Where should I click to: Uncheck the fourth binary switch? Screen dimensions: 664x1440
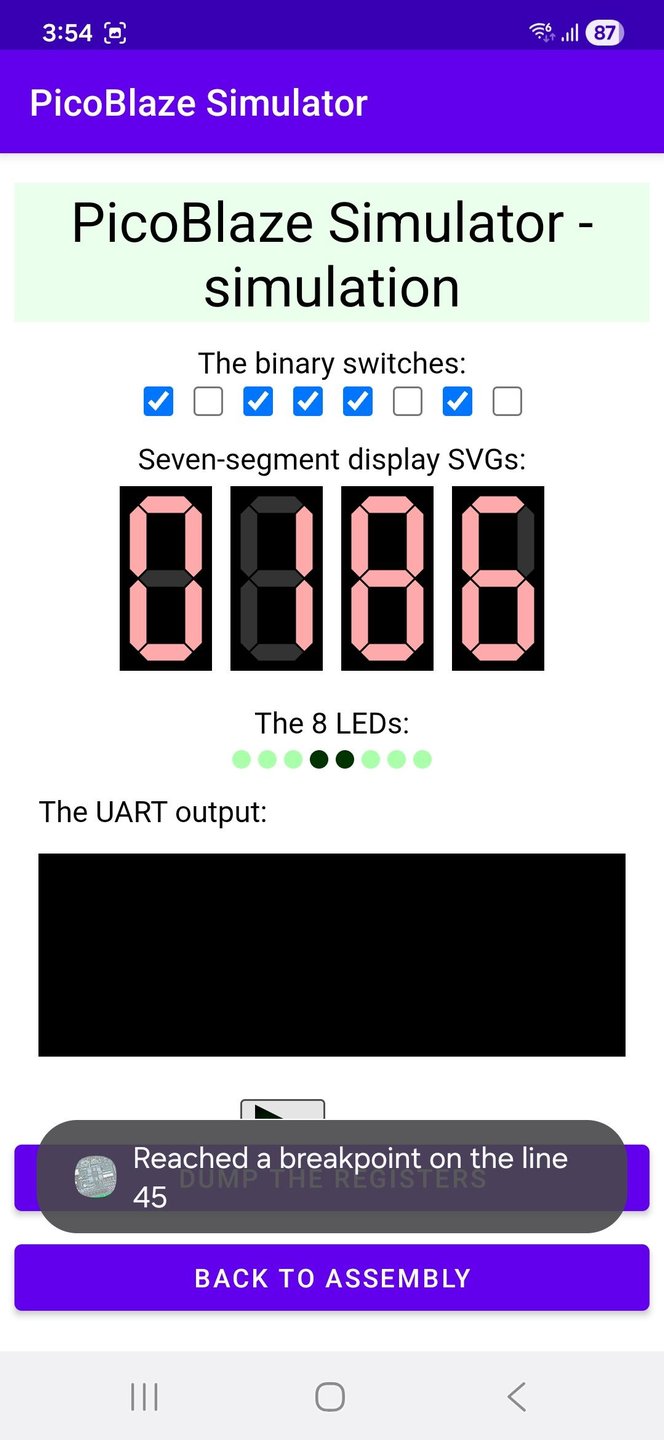(x=308, y=402)
